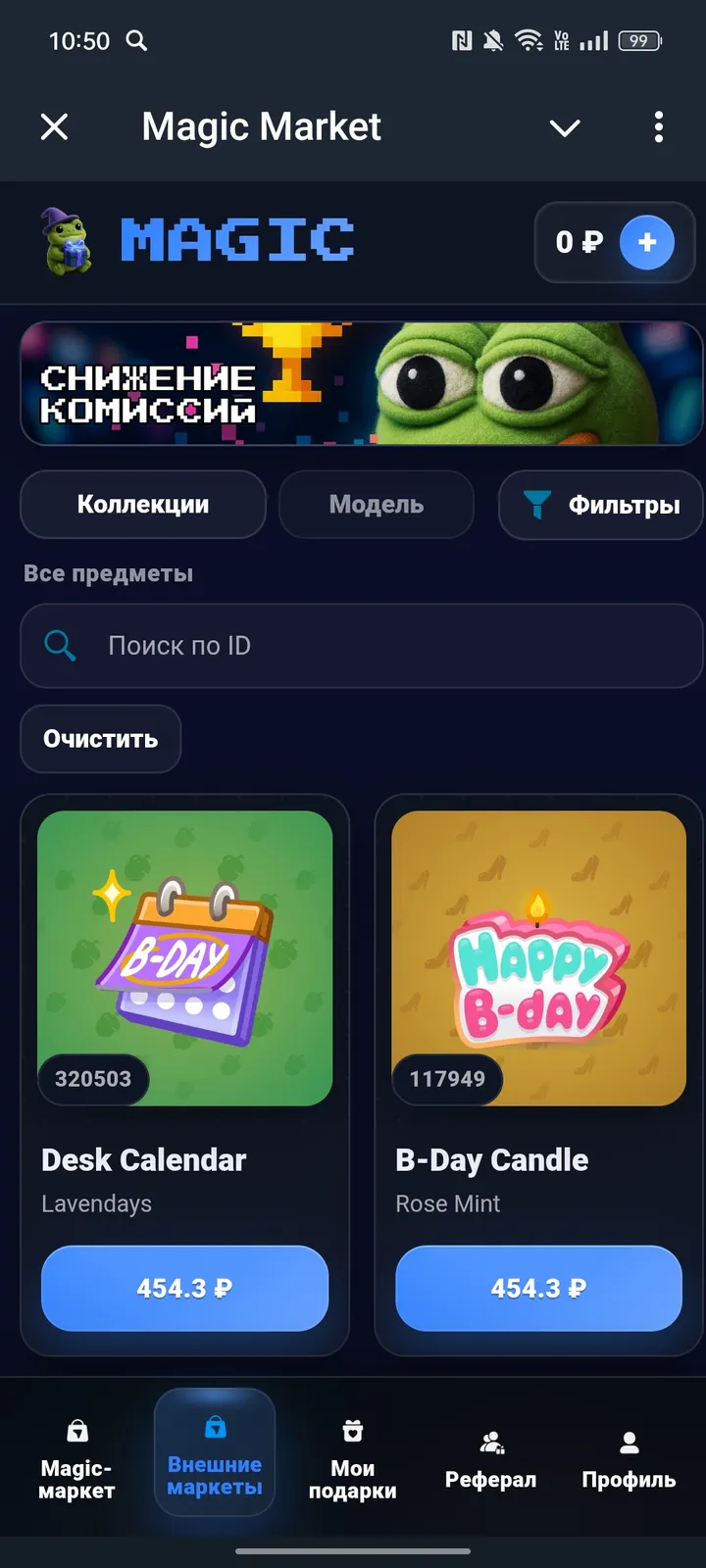Open the B-Day Candle item thumbnail
Viewport: 706px width, 1568px height.
tap(538, 956)
